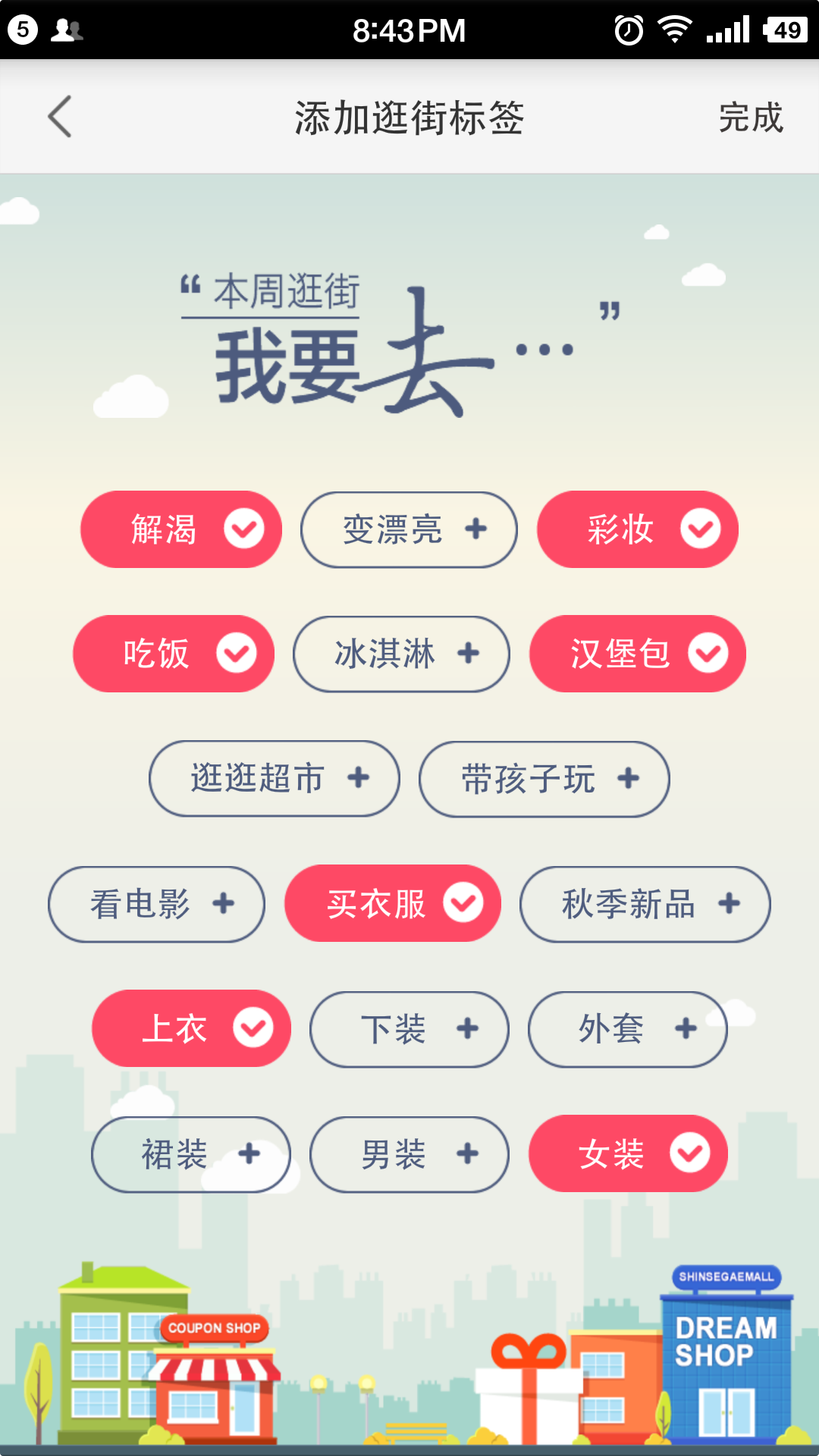Choose the 带孩子玩 tag

click(x=544, y=779)
